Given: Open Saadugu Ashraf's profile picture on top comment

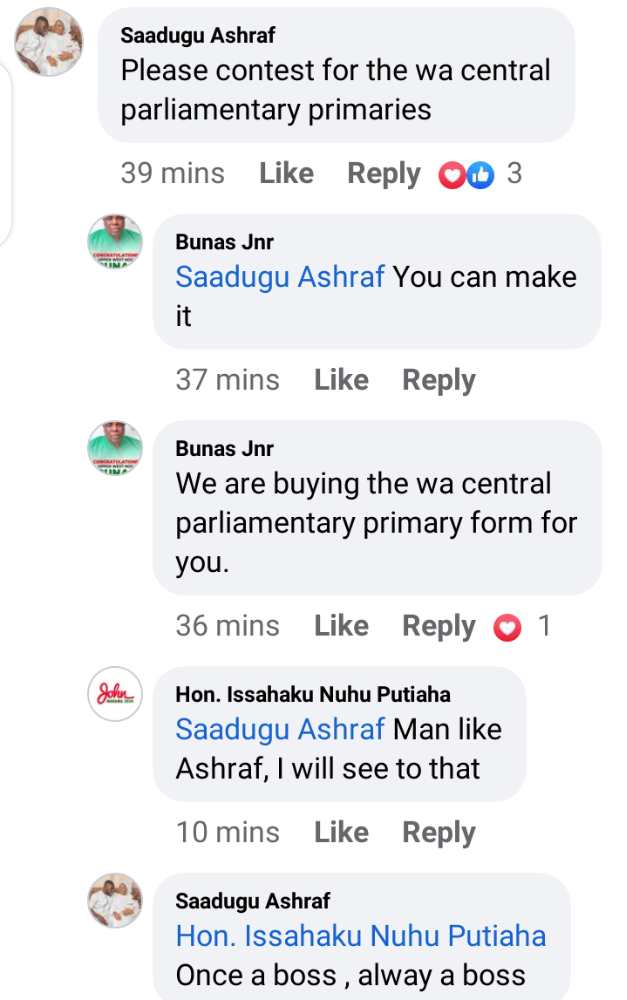Looking at the screenshot, I should [x=49, y=42].
